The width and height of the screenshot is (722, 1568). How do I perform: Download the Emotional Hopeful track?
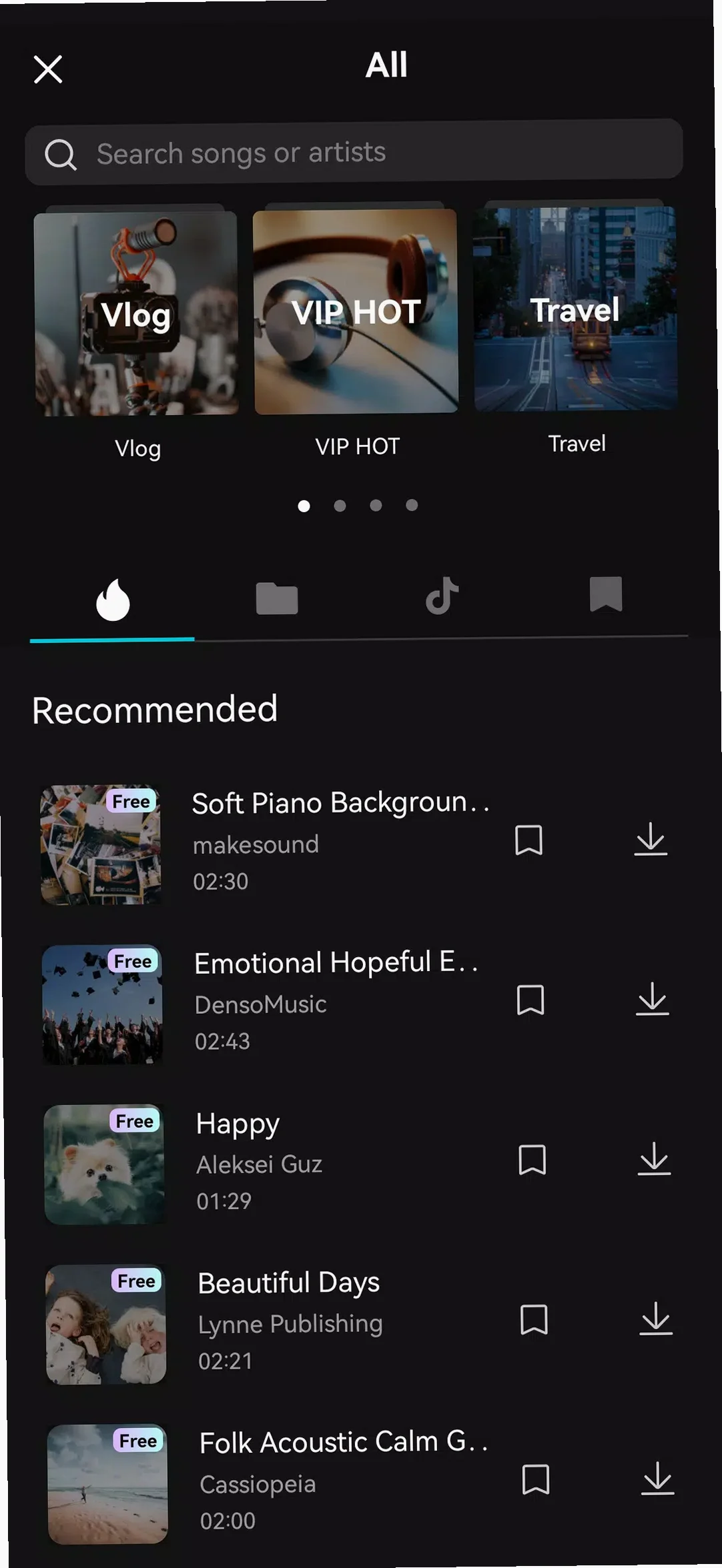tap(653, 998)
